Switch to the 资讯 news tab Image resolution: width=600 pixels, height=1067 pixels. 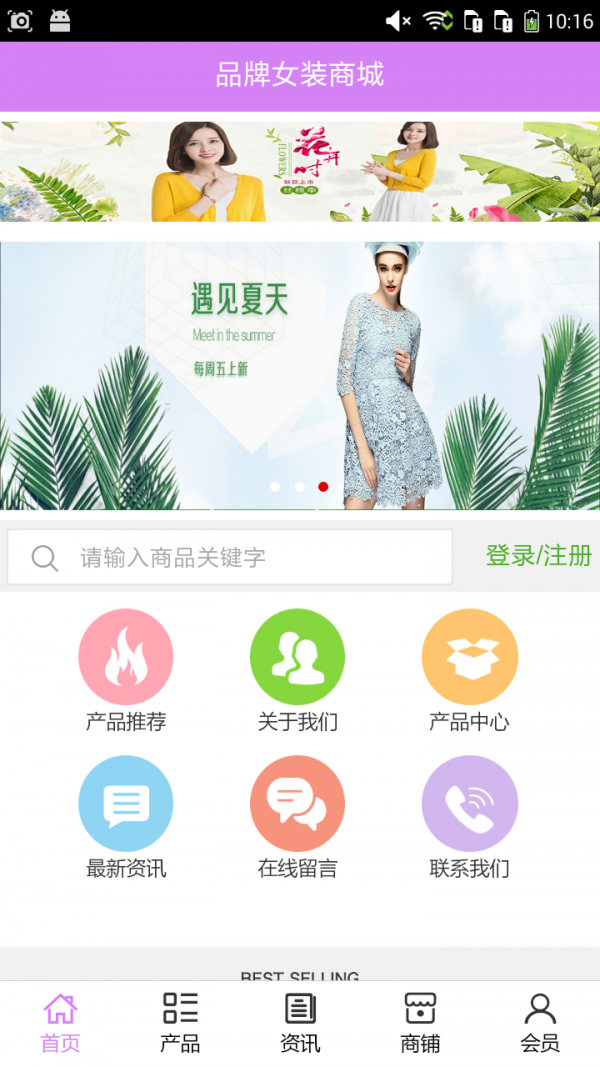pos(300,1023)
